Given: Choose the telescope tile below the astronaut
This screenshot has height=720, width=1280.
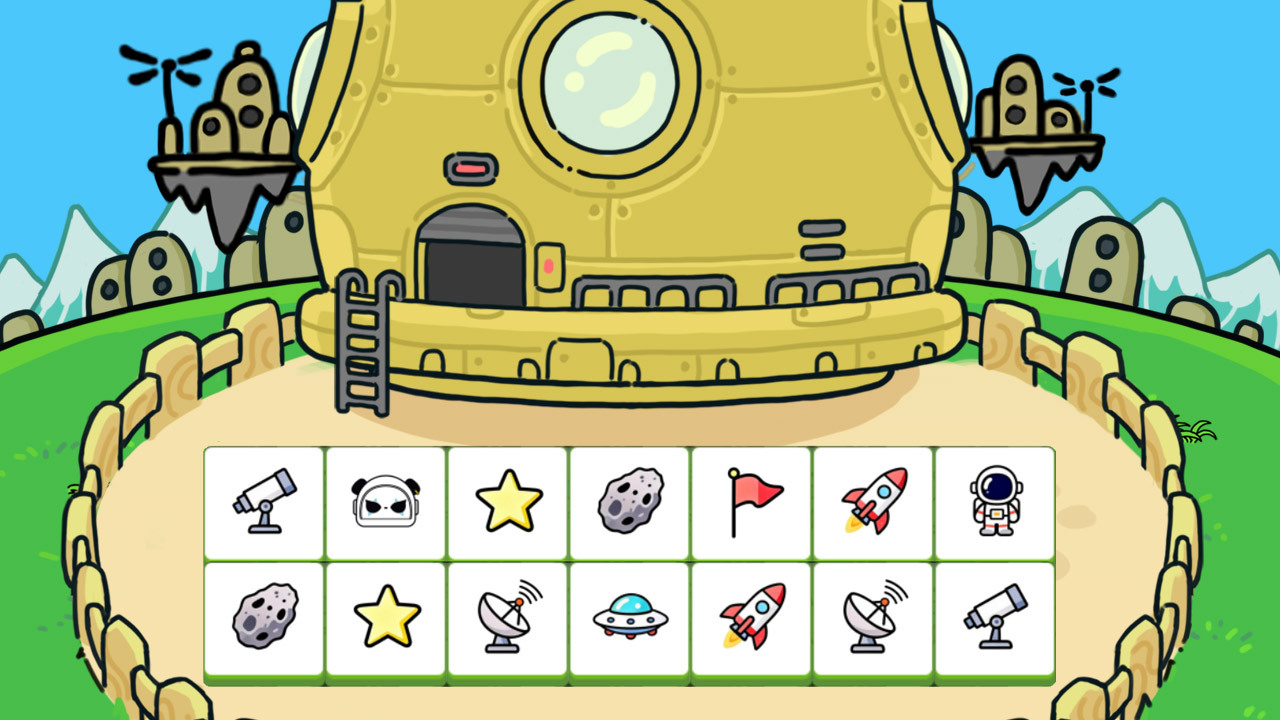Looking at the screenshot, I should click(x=995, y=618).
